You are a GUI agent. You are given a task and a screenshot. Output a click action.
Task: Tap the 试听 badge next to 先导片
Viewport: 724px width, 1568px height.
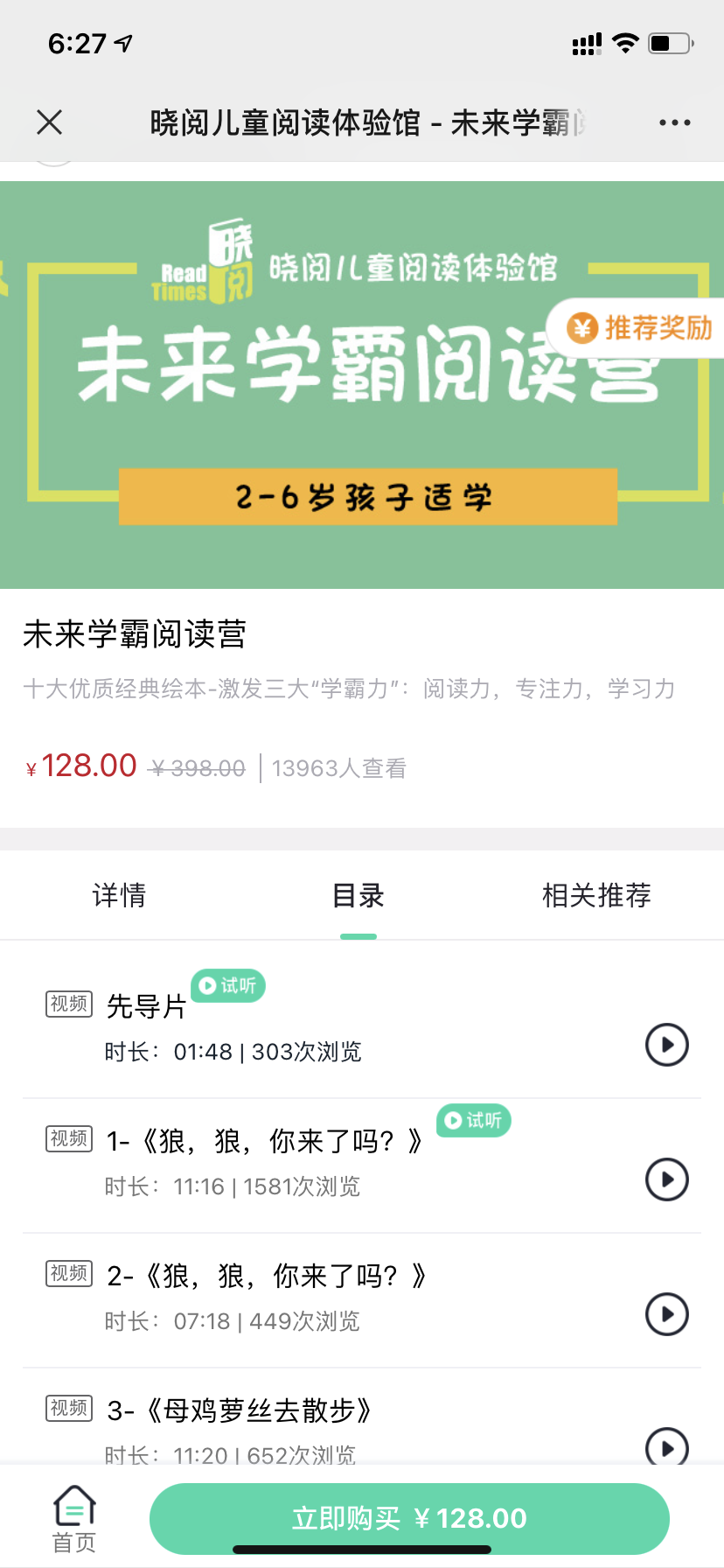228,986
